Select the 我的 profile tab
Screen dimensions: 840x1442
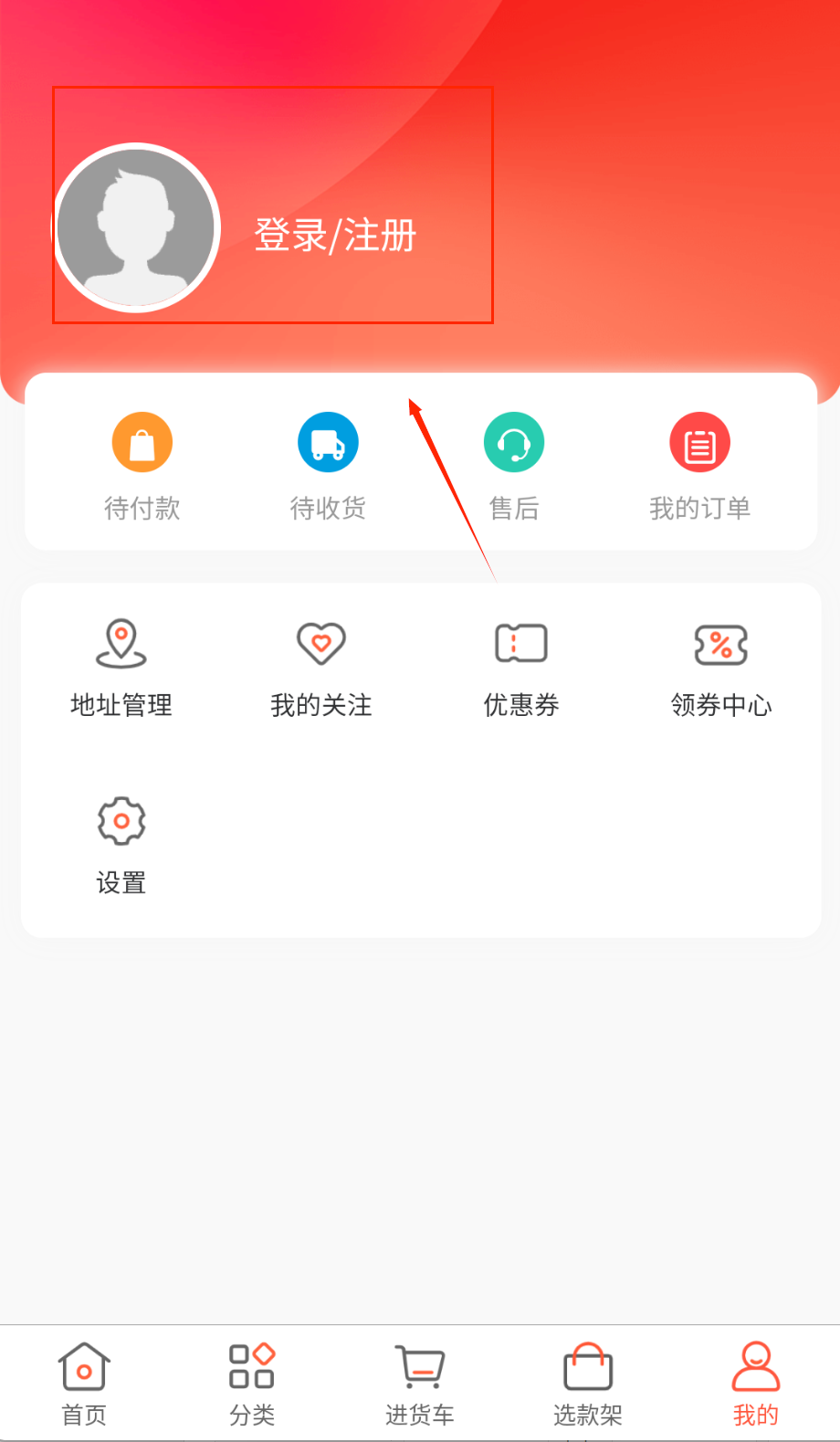(x=756, y=1384)
